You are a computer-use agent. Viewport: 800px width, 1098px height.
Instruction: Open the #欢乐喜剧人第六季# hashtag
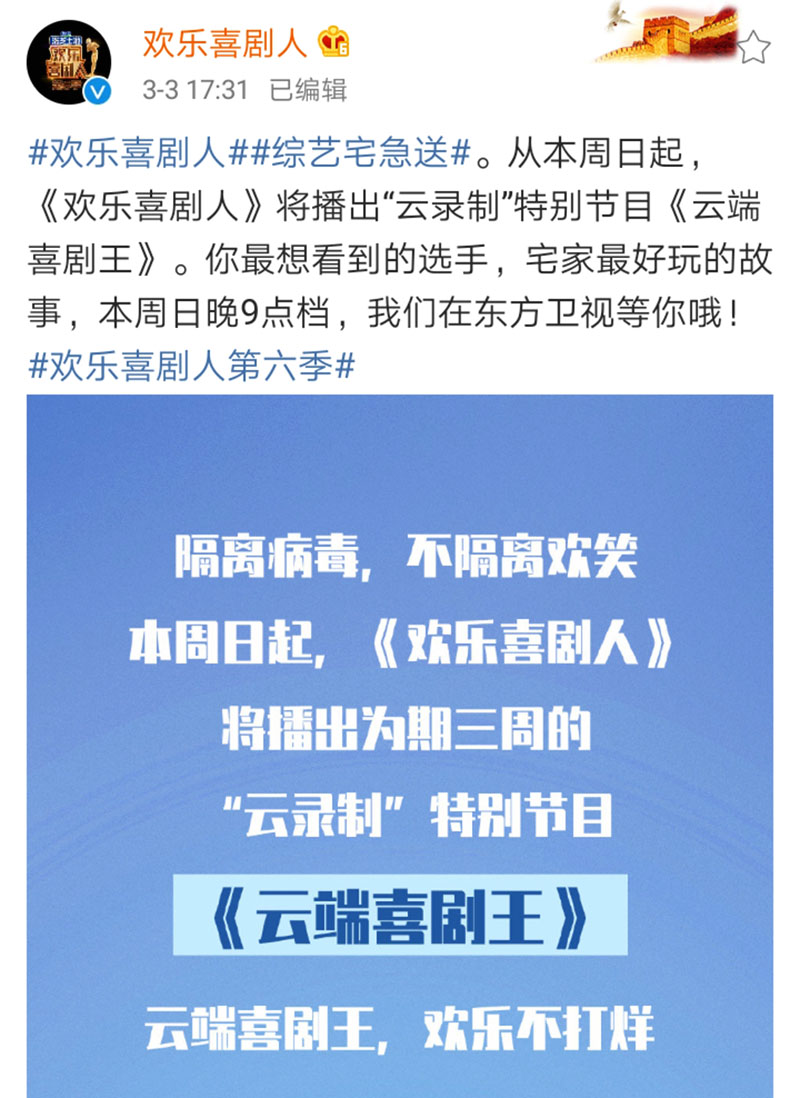pos(191,365)
